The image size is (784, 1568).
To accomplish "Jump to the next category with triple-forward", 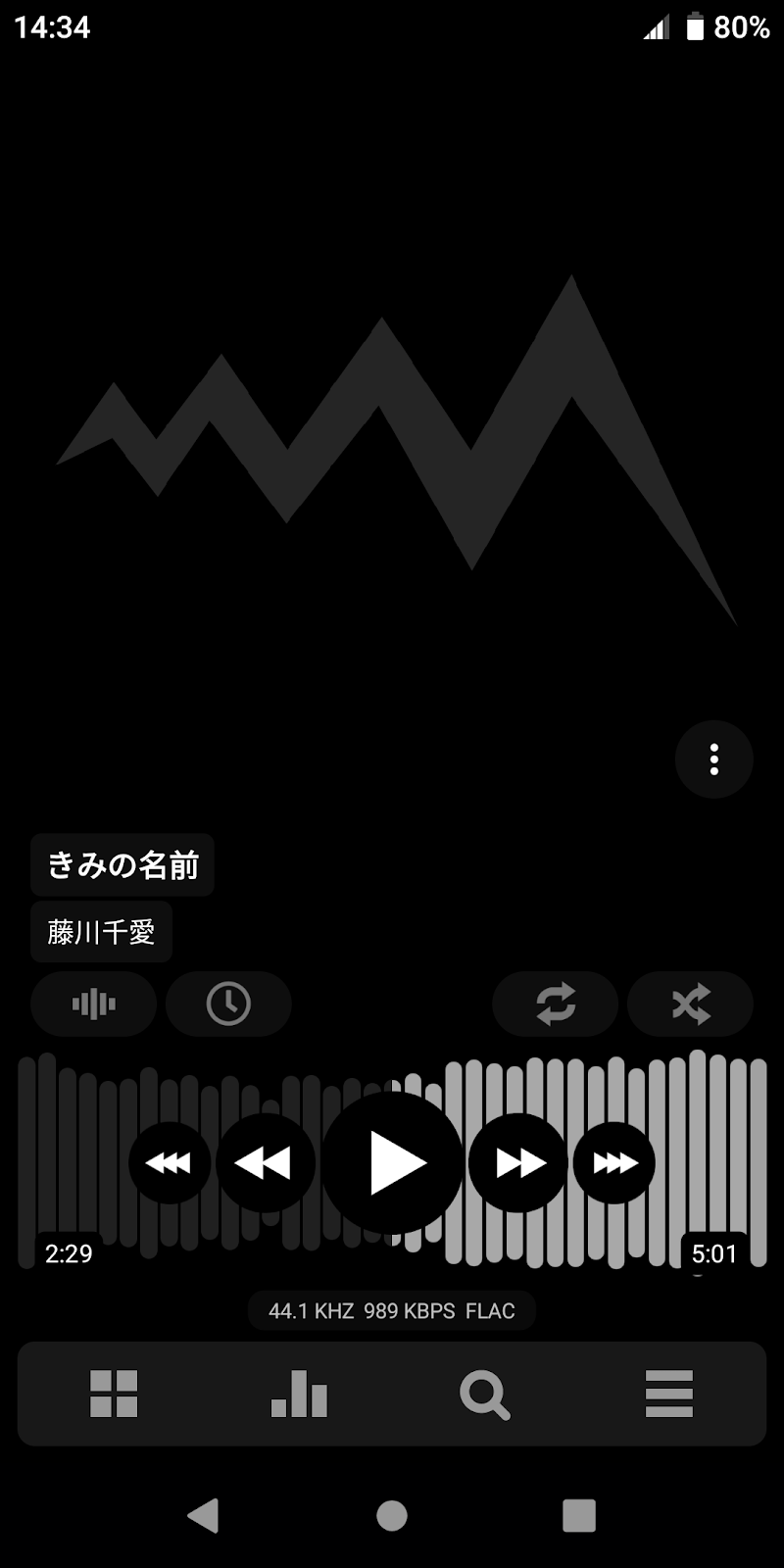I will click(x=614, y=1163).
